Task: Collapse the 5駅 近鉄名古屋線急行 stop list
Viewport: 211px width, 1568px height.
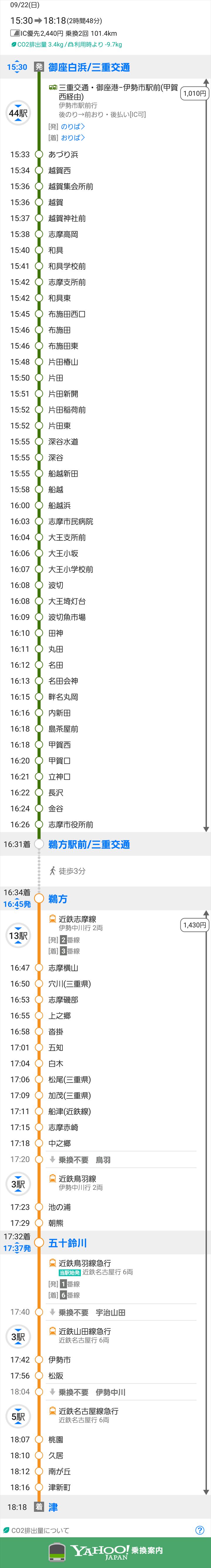Action: click(x=18, y=1416)
